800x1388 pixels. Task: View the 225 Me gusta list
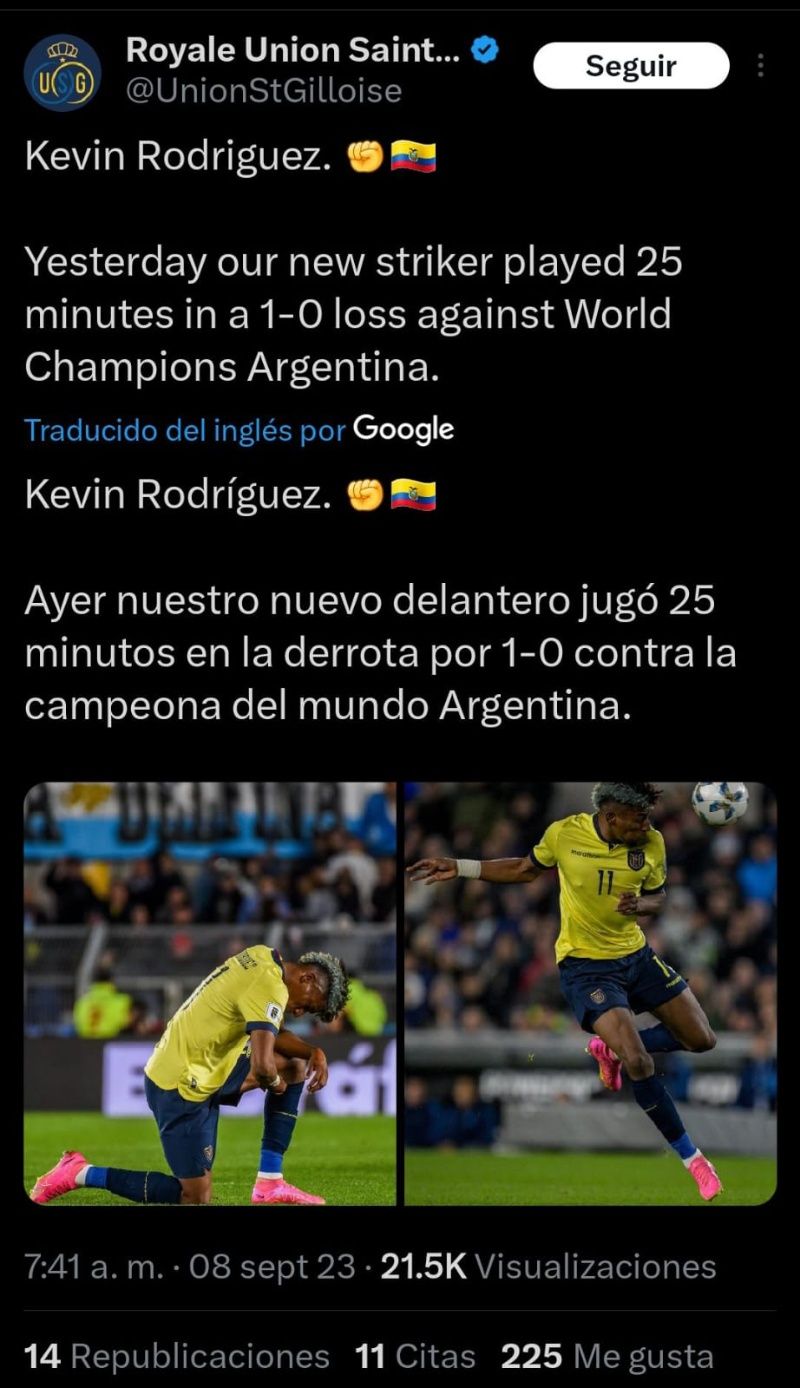(x=607, y=1356)
